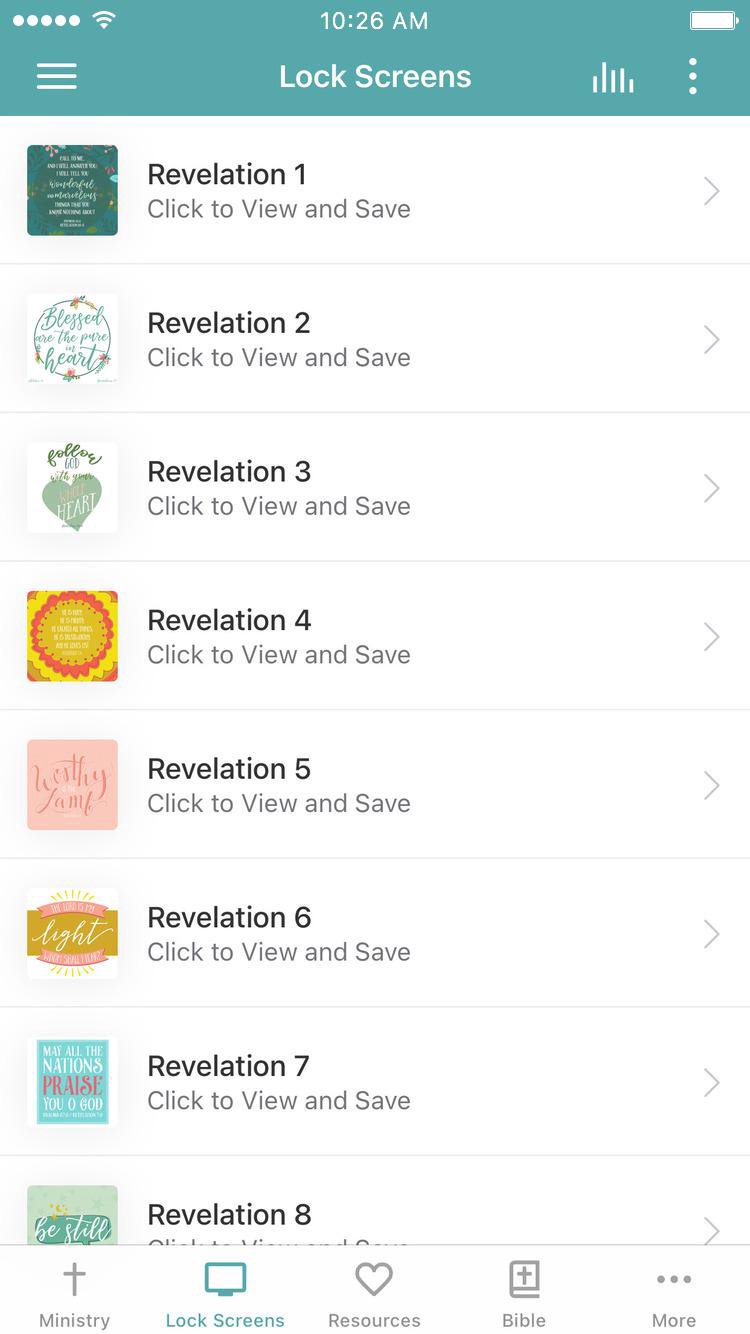Select the Lock Screens tab

pyautogui.click(x=225, y=1294)
